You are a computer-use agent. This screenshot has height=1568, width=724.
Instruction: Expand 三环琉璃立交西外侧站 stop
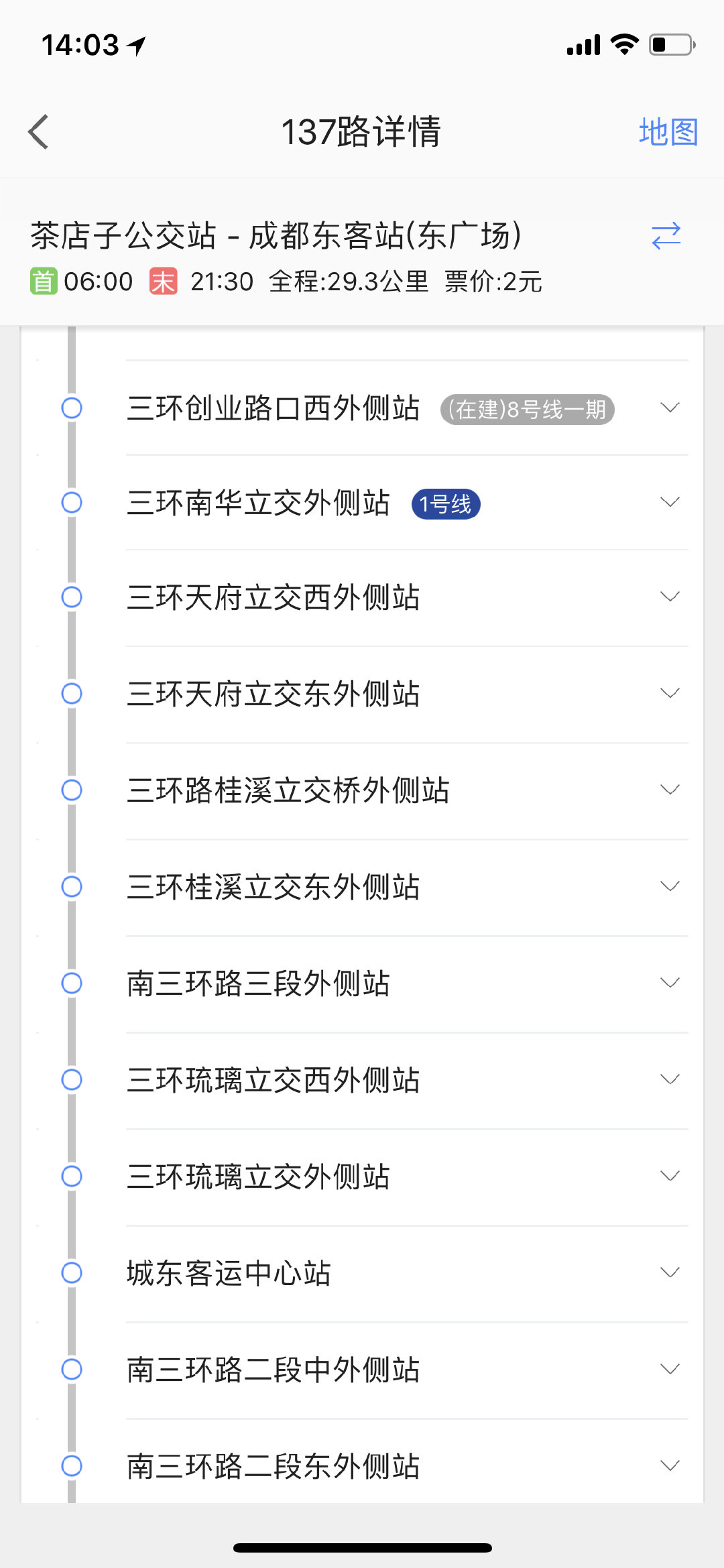pyautogui.click(x=670, y=1079)
